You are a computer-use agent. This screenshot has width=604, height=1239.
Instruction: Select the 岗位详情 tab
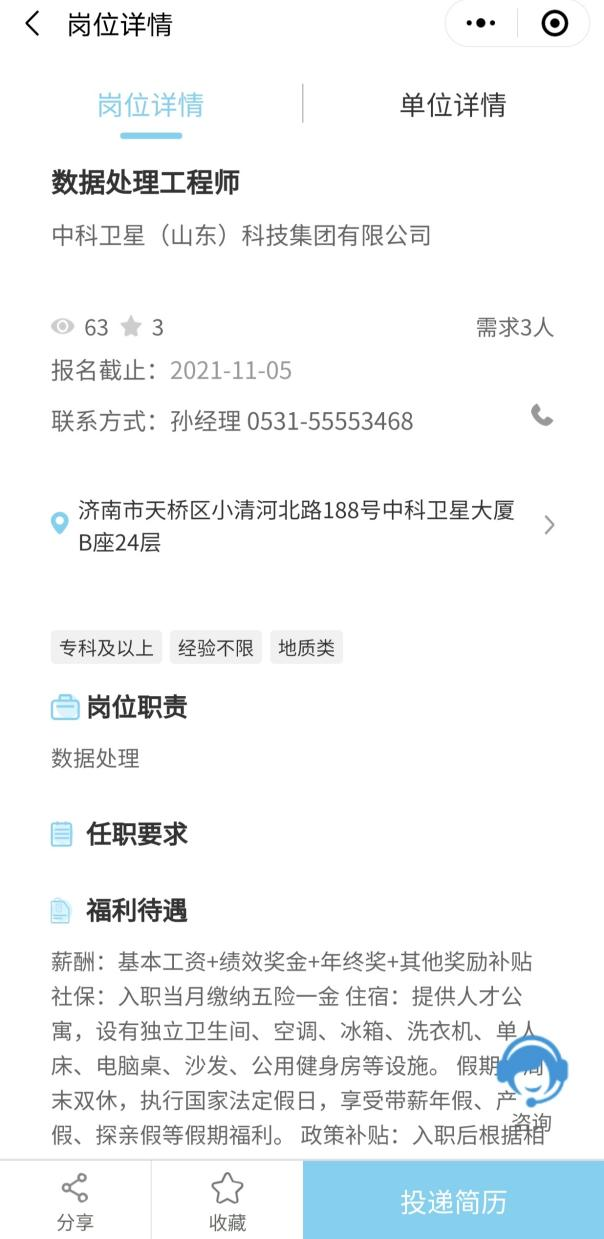(x=151, y=105)
